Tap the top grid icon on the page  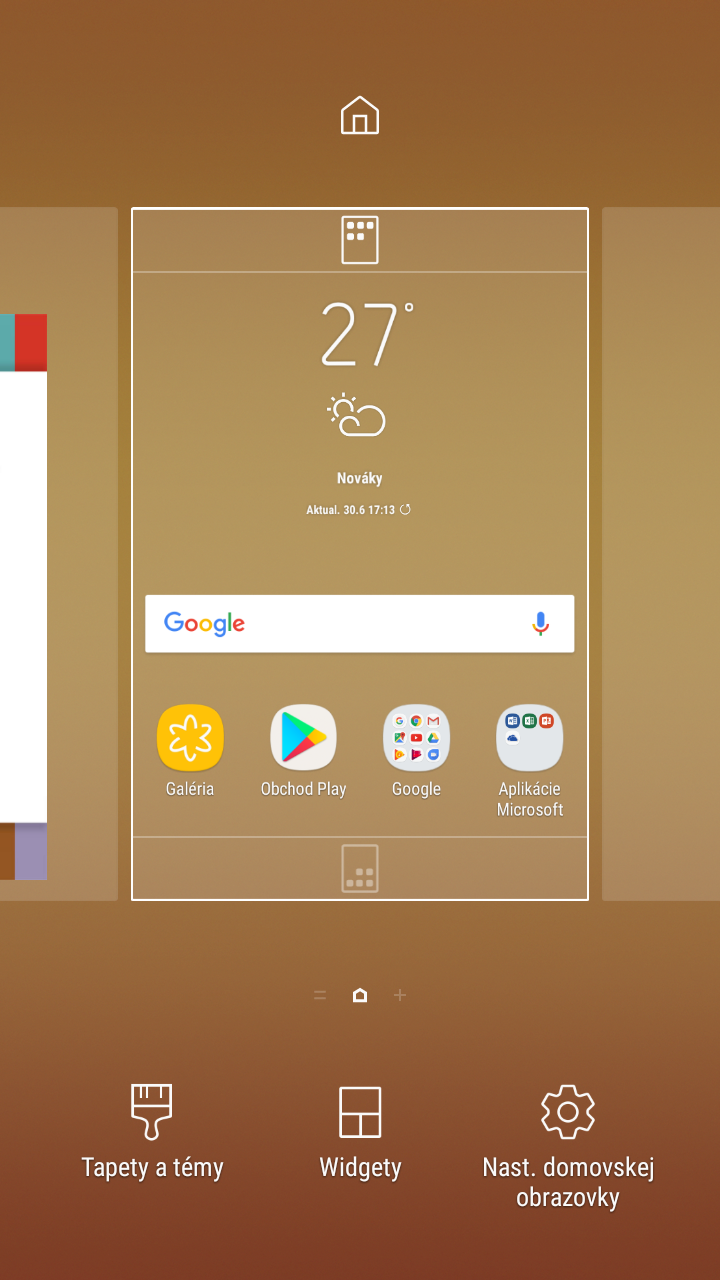pos(360,240)
